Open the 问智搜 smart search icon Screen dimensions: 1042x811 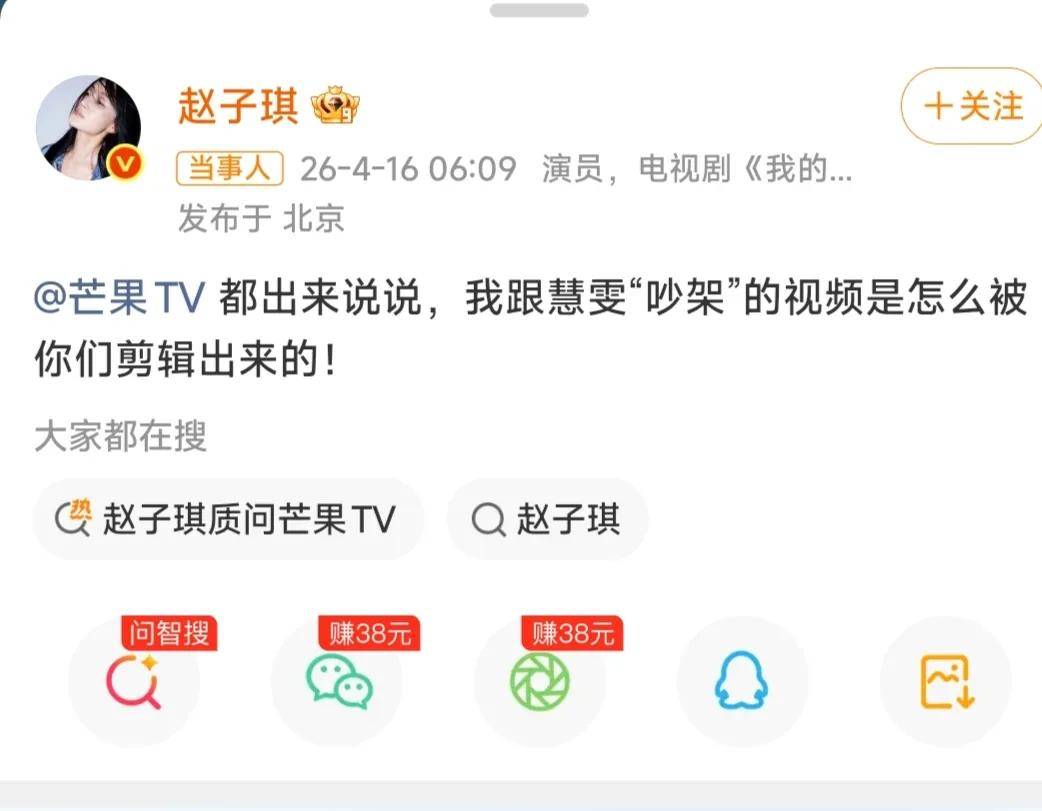click(x=134, y=681)
